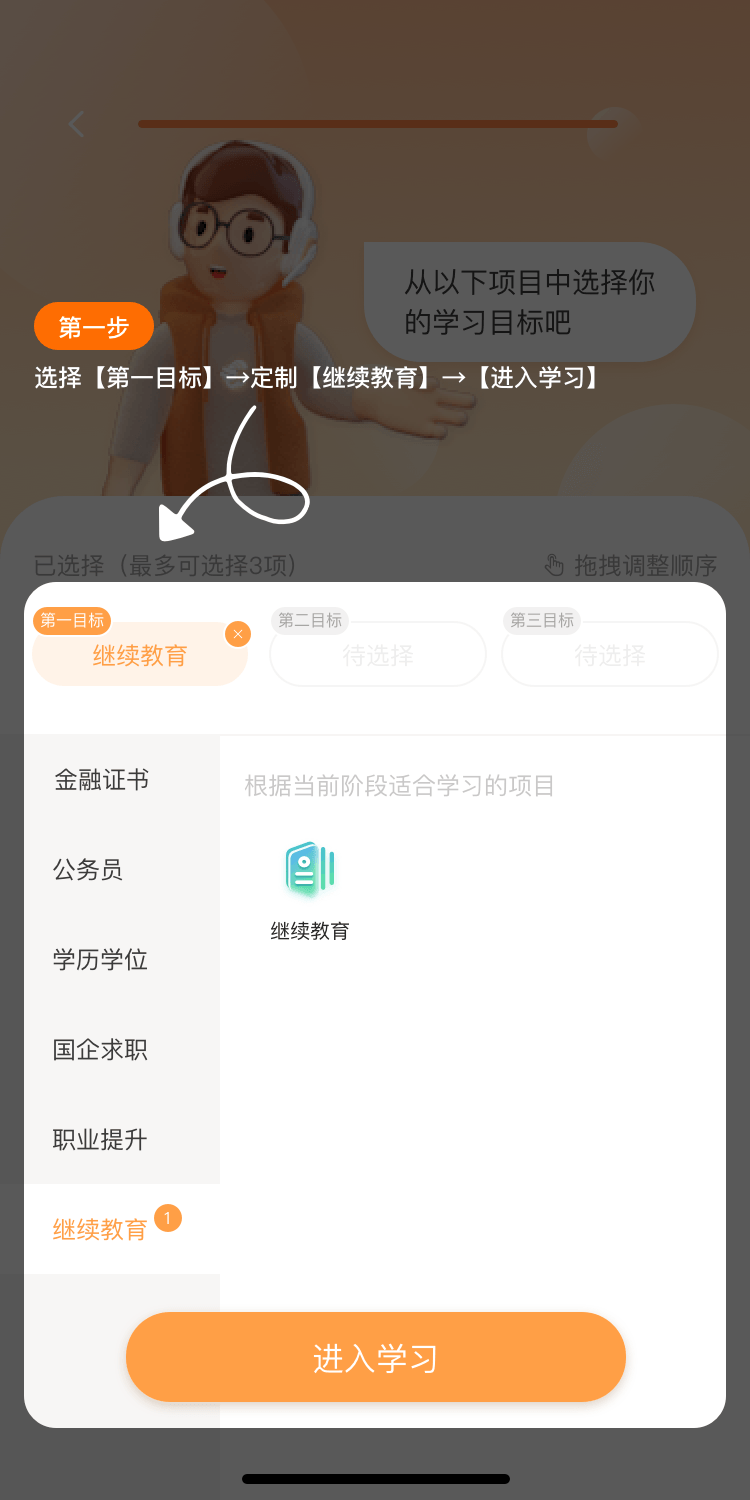View the 职业提升 category

point(100,1140)
